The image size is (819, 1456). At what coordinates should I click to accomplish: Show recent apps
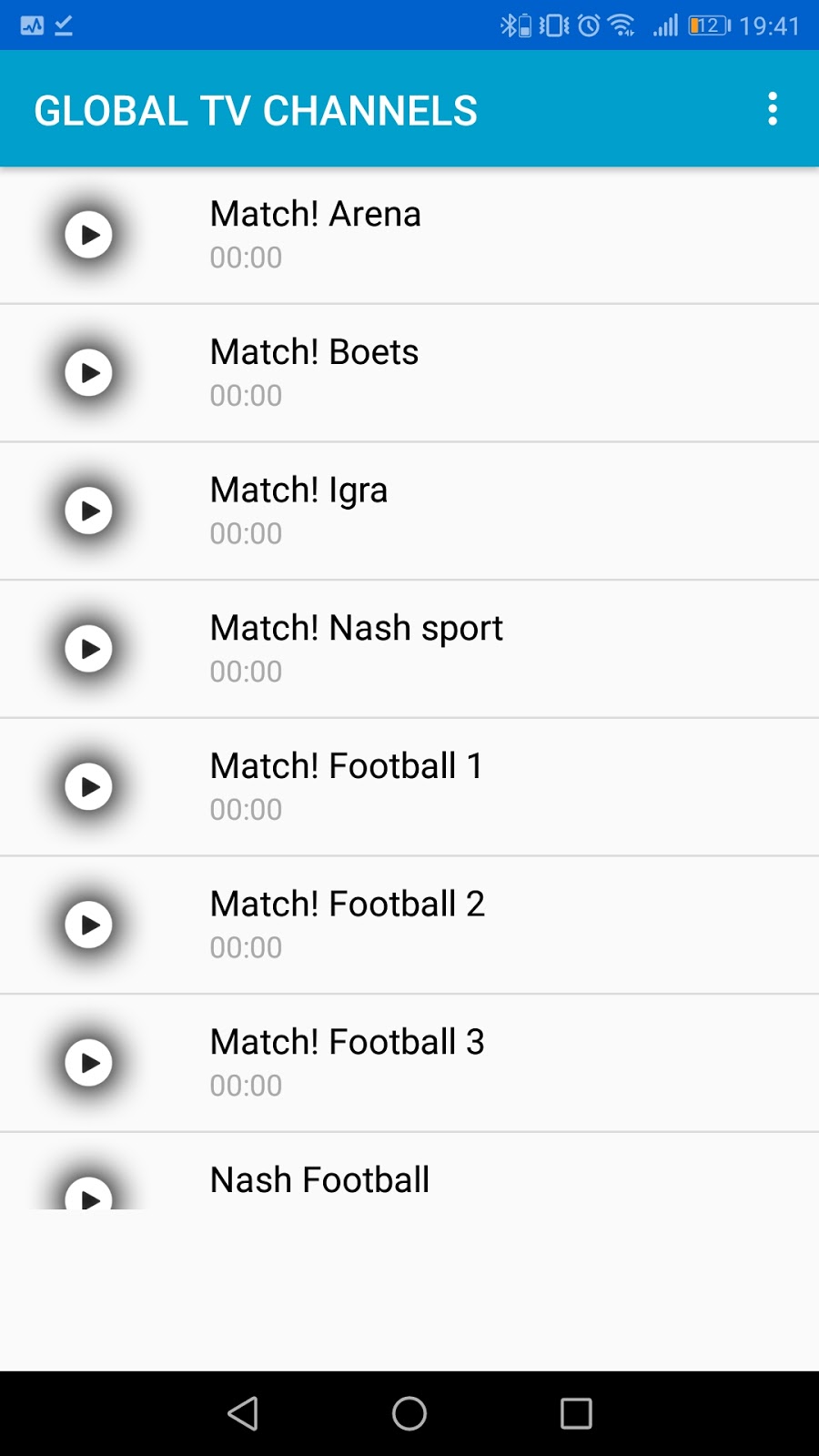pyautogui.click(x=575, y=1413)
